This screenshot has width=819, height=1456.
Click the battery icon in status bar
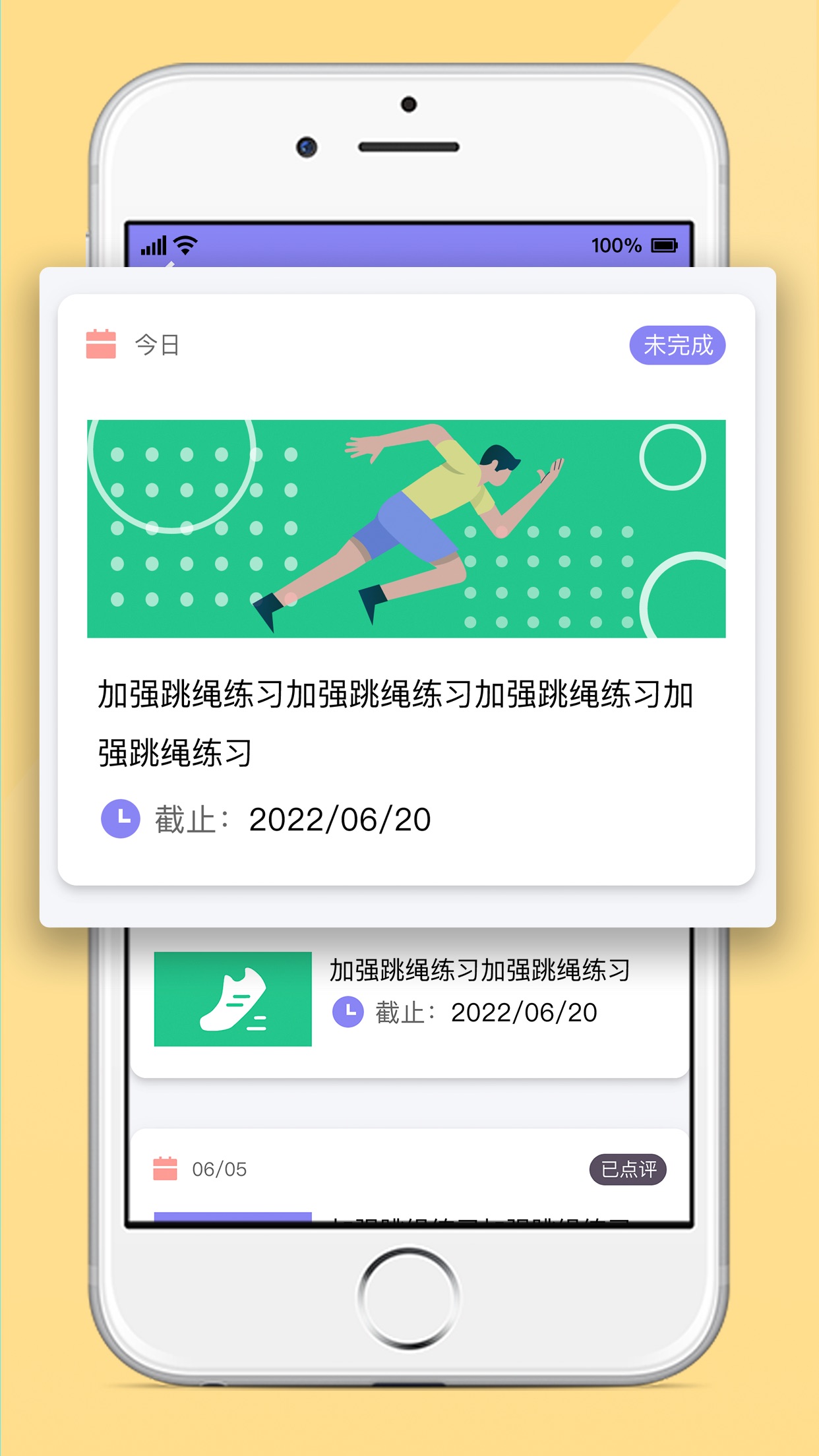coord(664,245)
